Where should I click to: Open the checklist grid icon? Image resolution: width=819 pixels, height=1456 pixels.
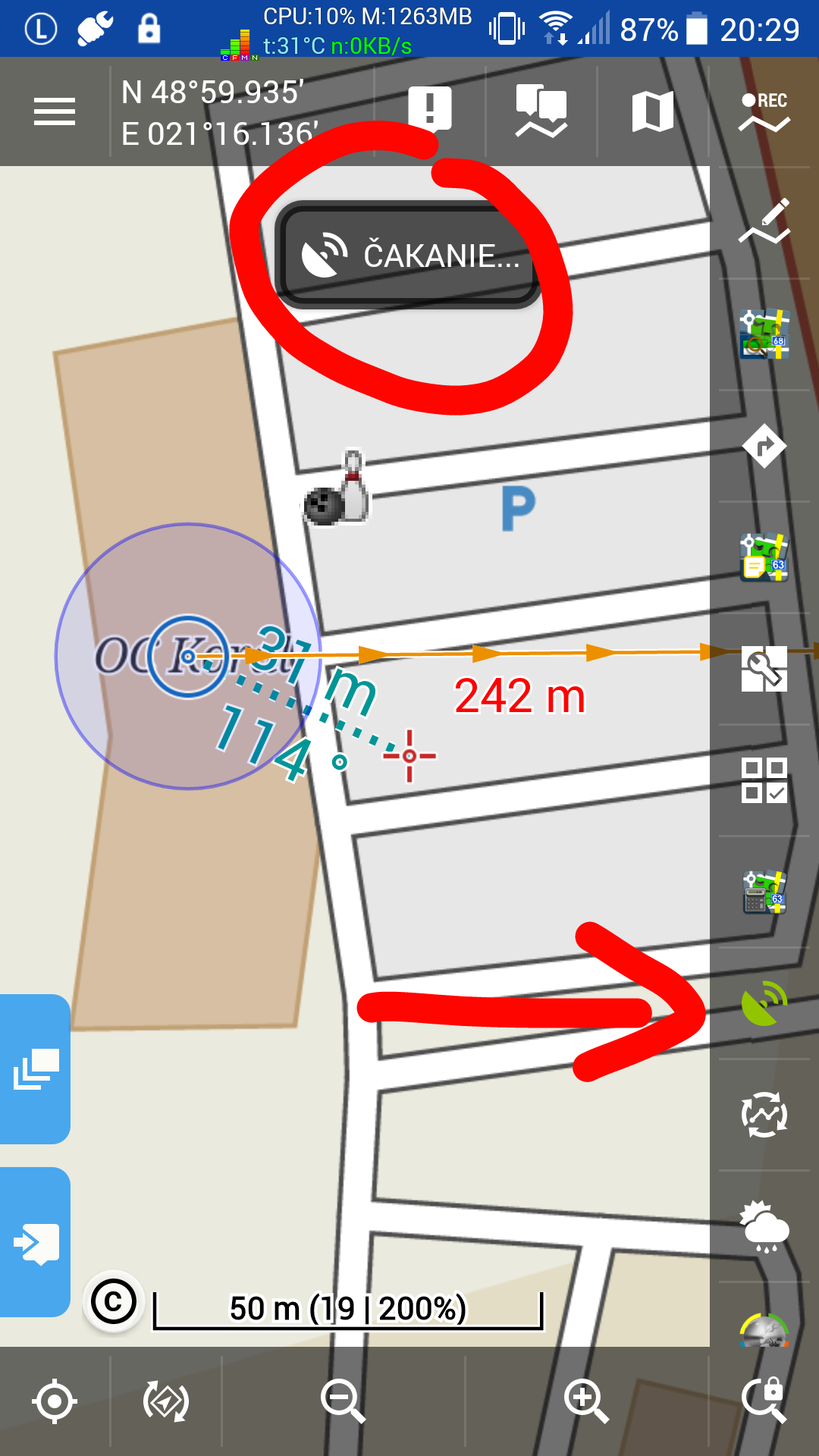764,780
